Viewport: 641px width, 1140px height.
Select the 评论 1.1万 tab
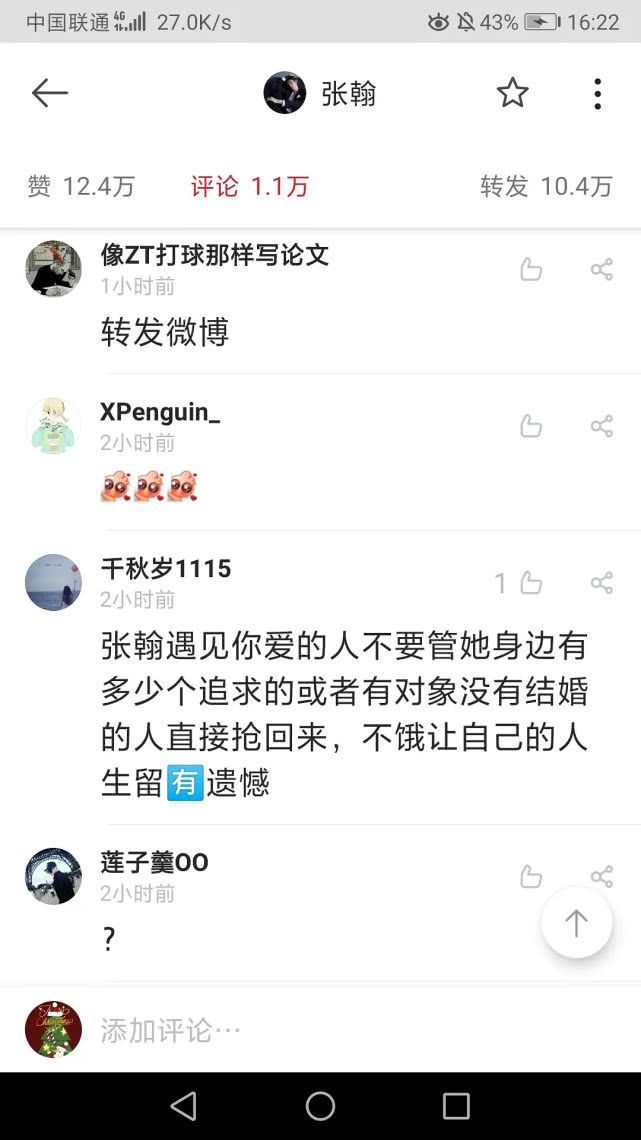(250, 186)
